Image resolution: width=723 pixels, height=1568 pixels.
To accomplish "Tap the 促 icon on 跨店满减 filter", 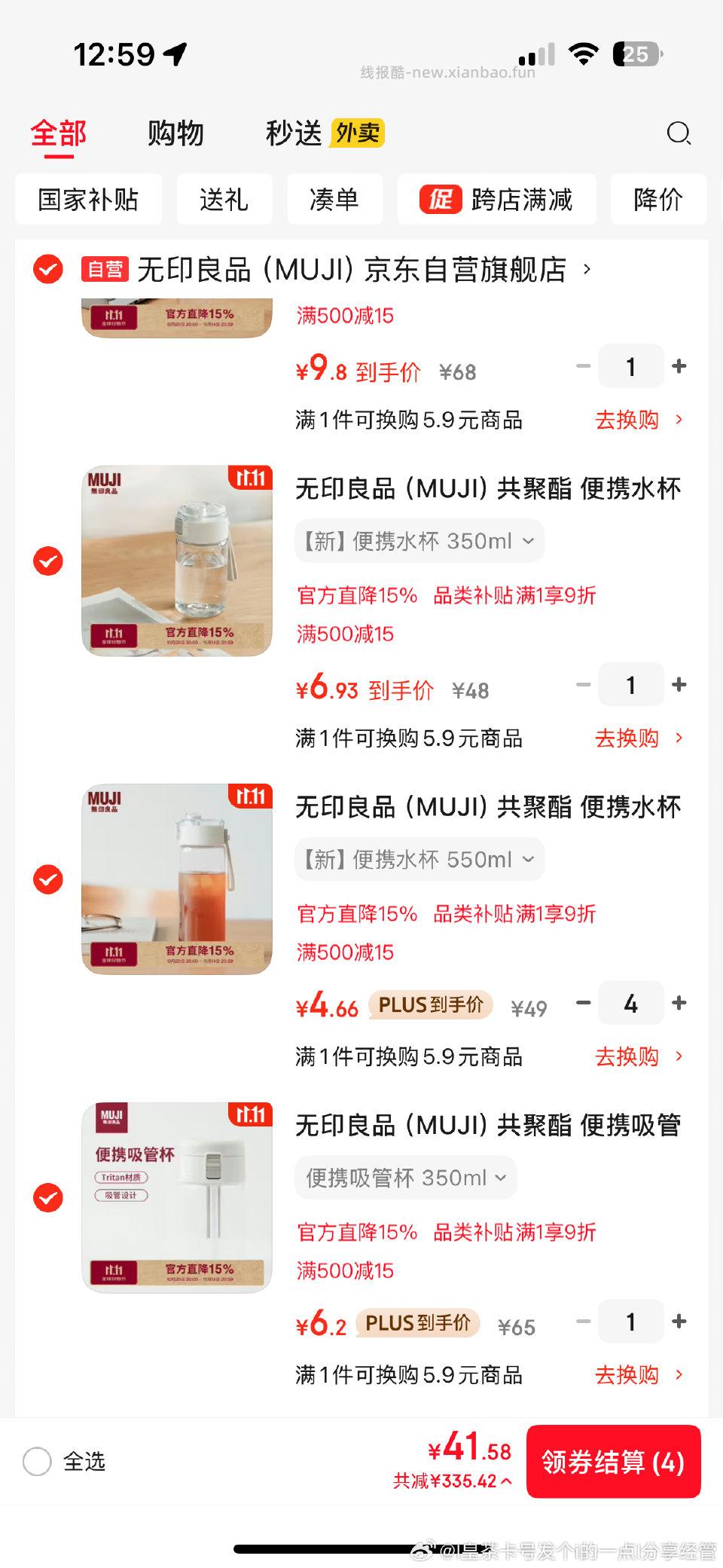I will click(x=441, y=200).
